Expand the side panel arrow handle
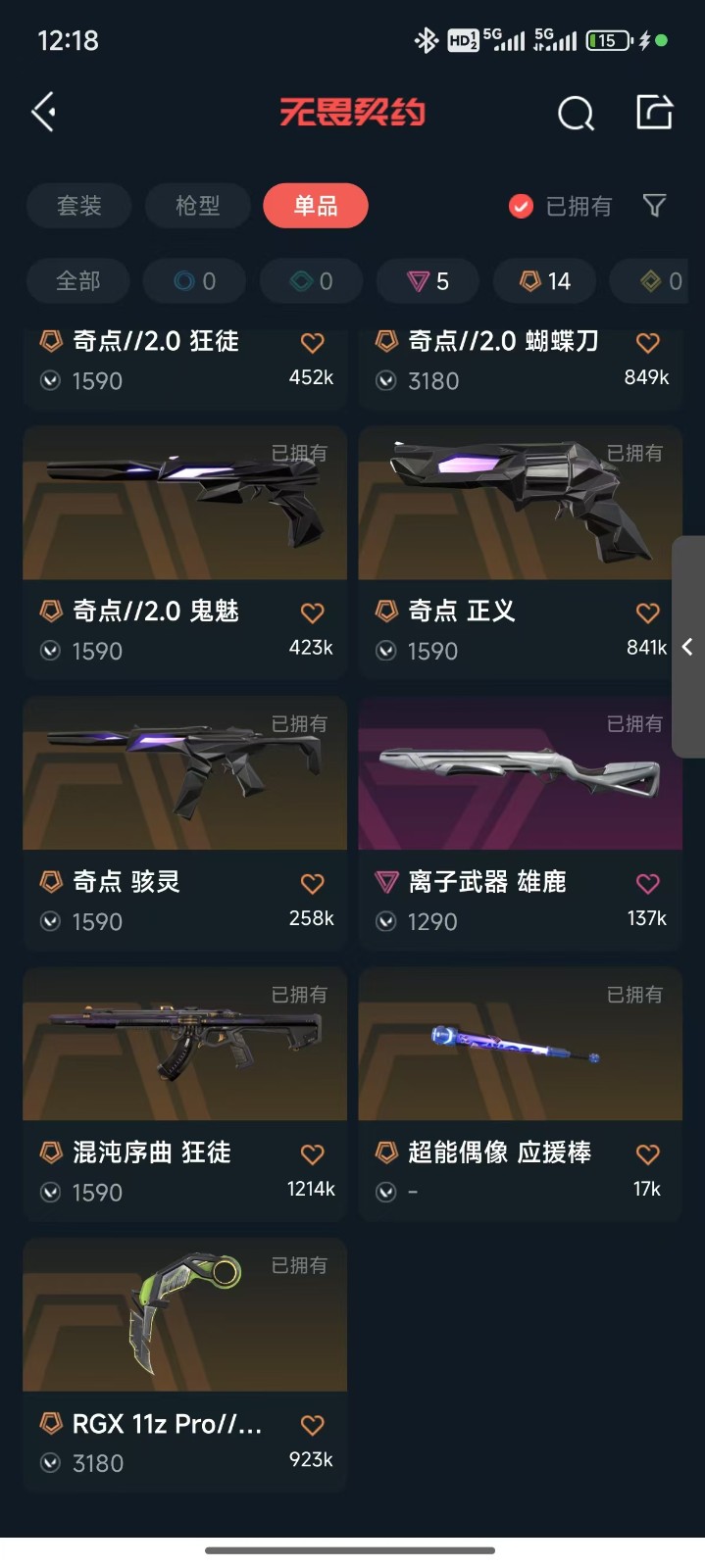The width and height of the screenshot is (705, 1568). point(688,647)
